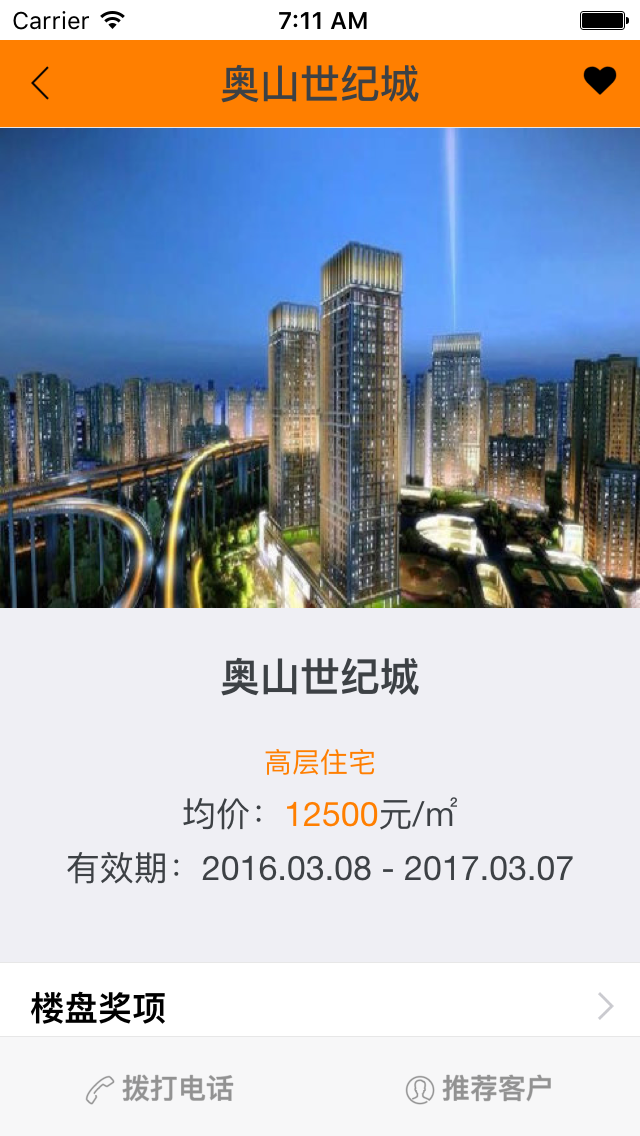Tap 拨打电话 to call

159,1088
